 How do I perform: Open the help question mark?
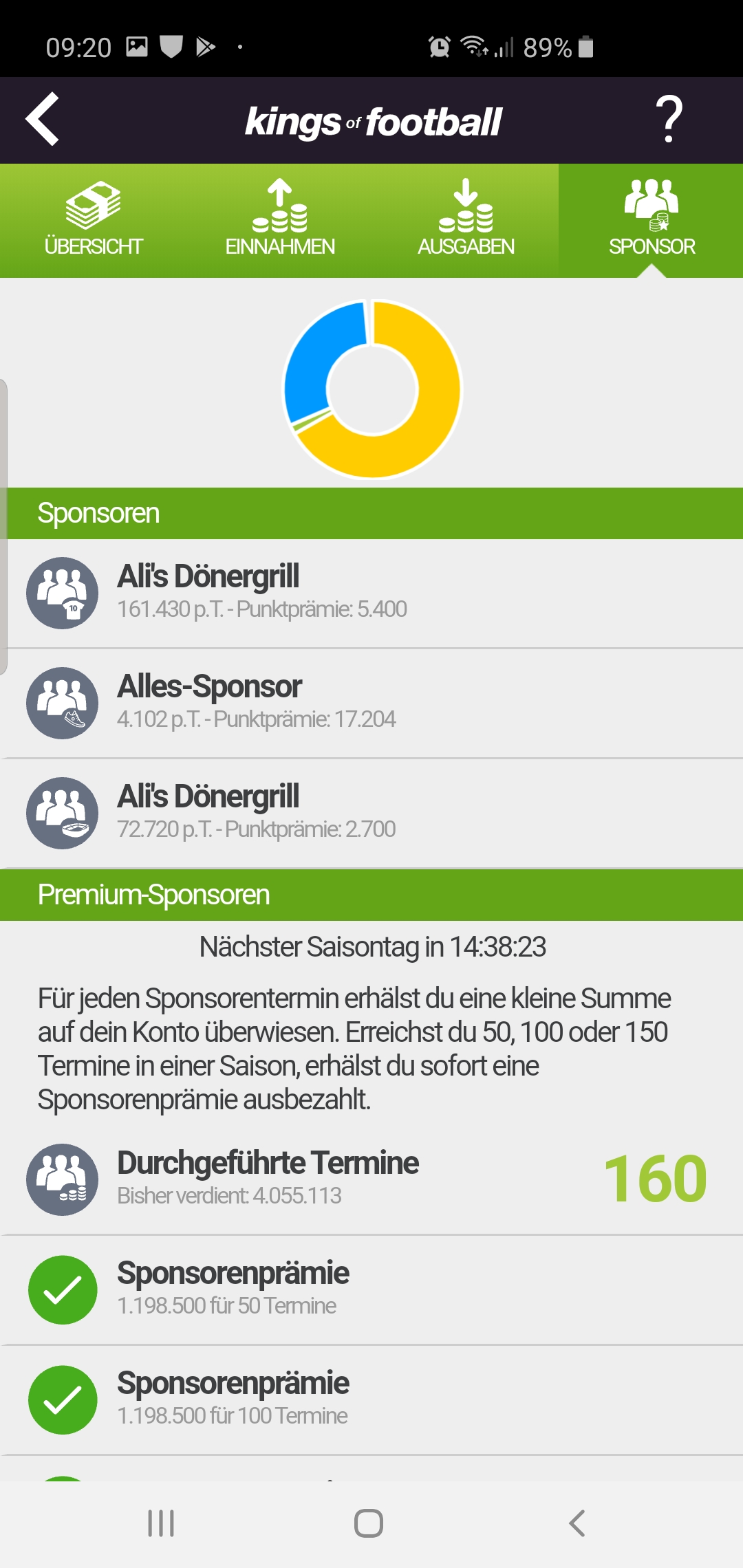[669, 120]
